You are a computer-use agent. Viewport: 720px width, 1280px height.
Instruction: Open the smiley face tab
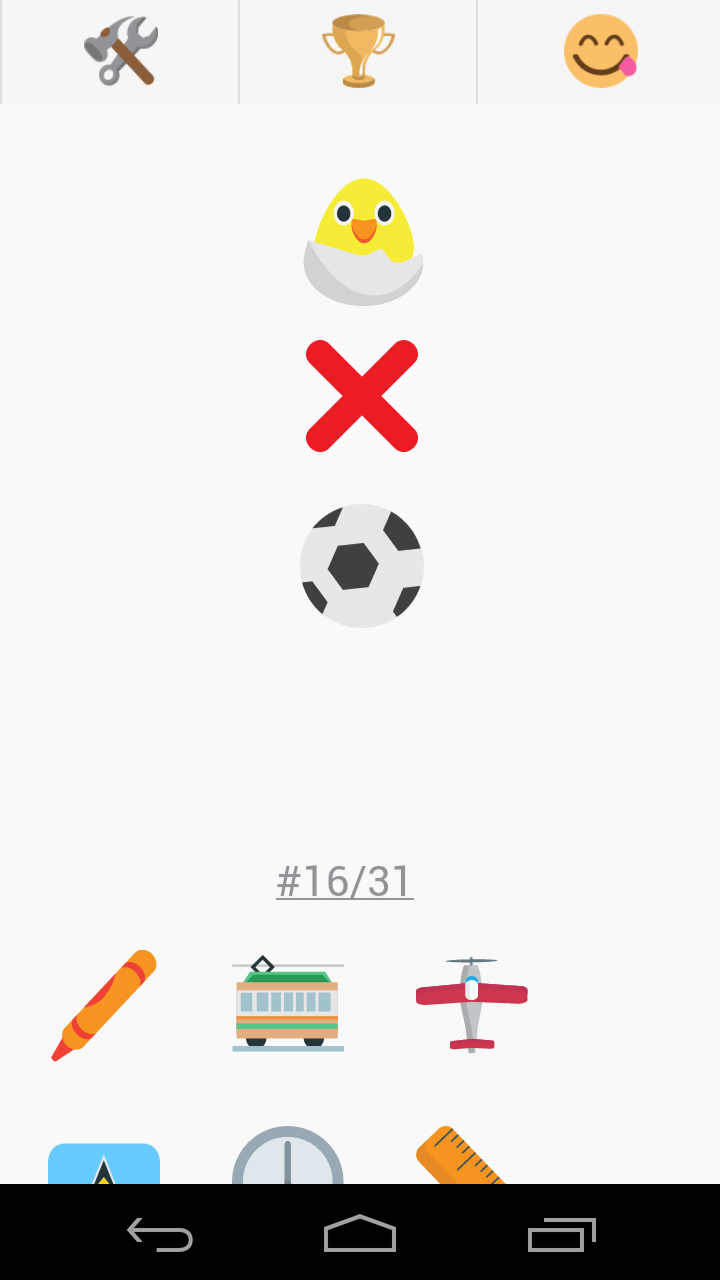(599, 52)
